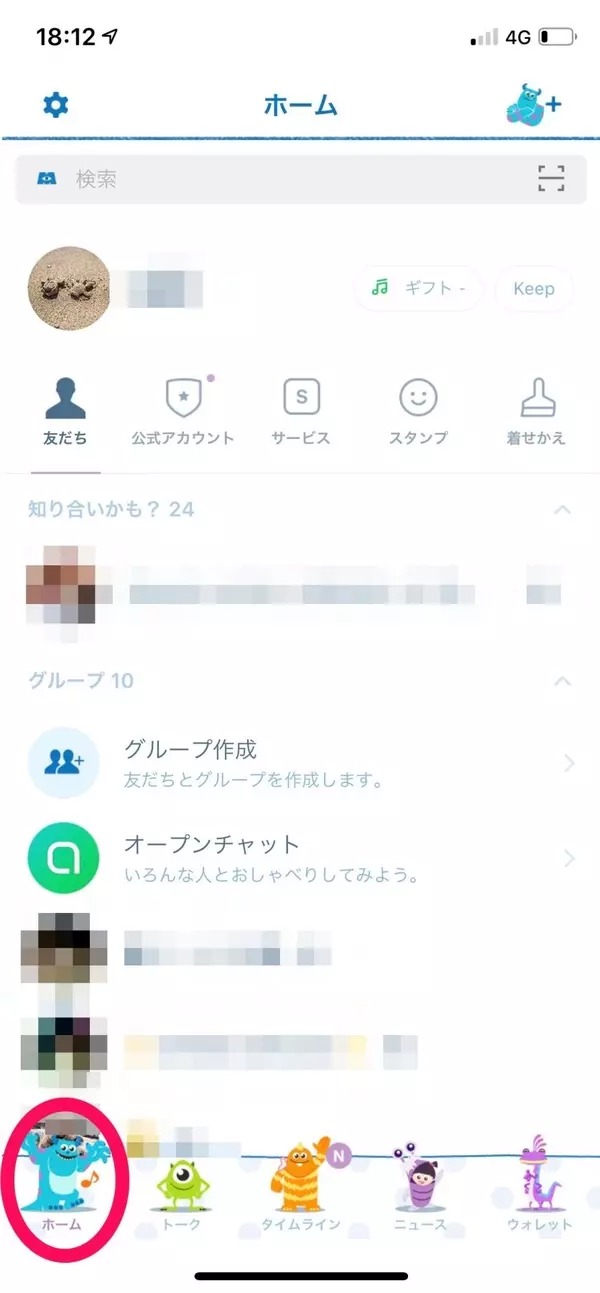The image size is (600, 1293).
Task: Open the ギフト music button
Action: tap(418, 288)
